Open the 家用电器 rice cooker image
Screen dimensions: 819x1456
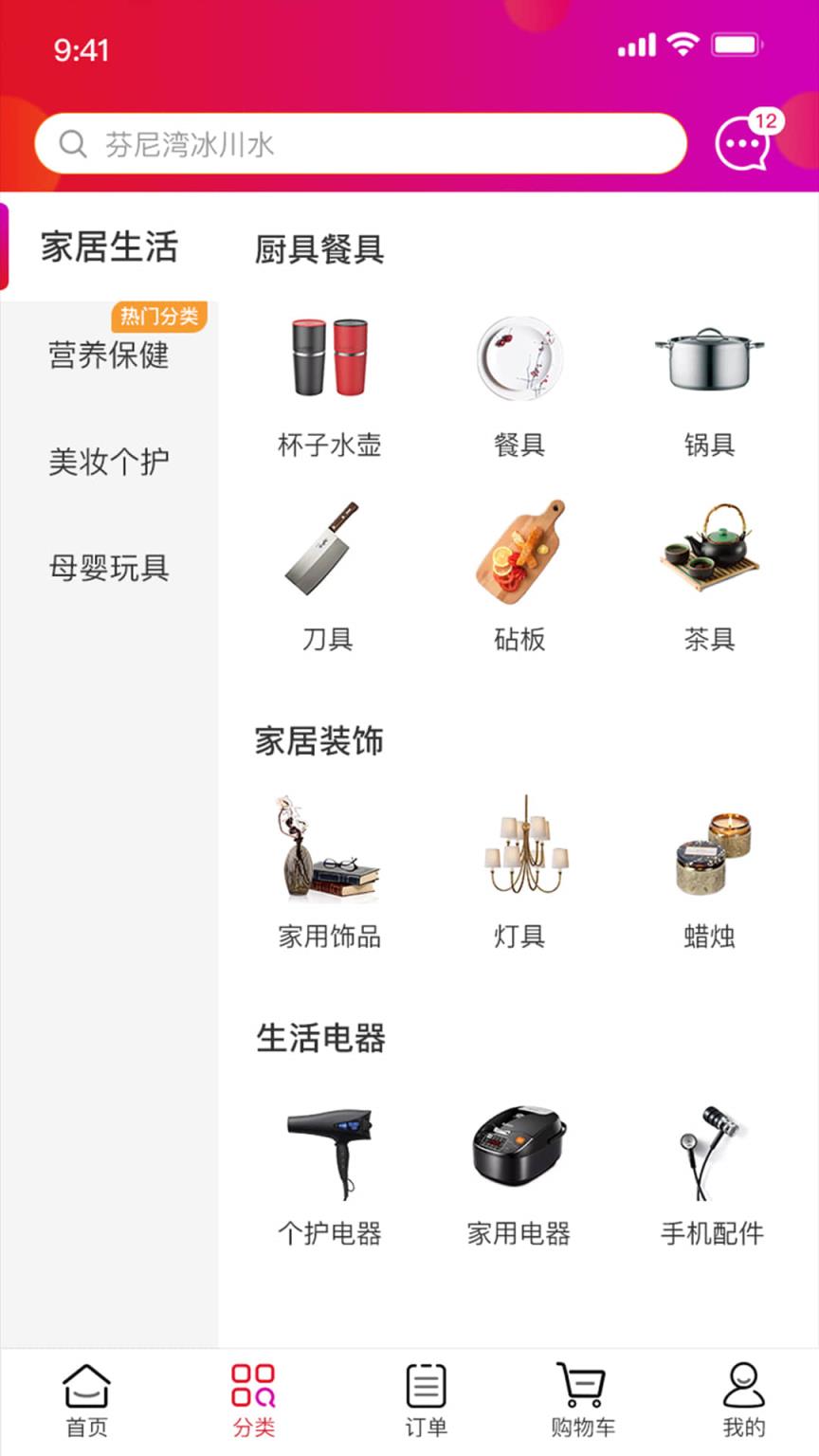tap(519, 1146)
